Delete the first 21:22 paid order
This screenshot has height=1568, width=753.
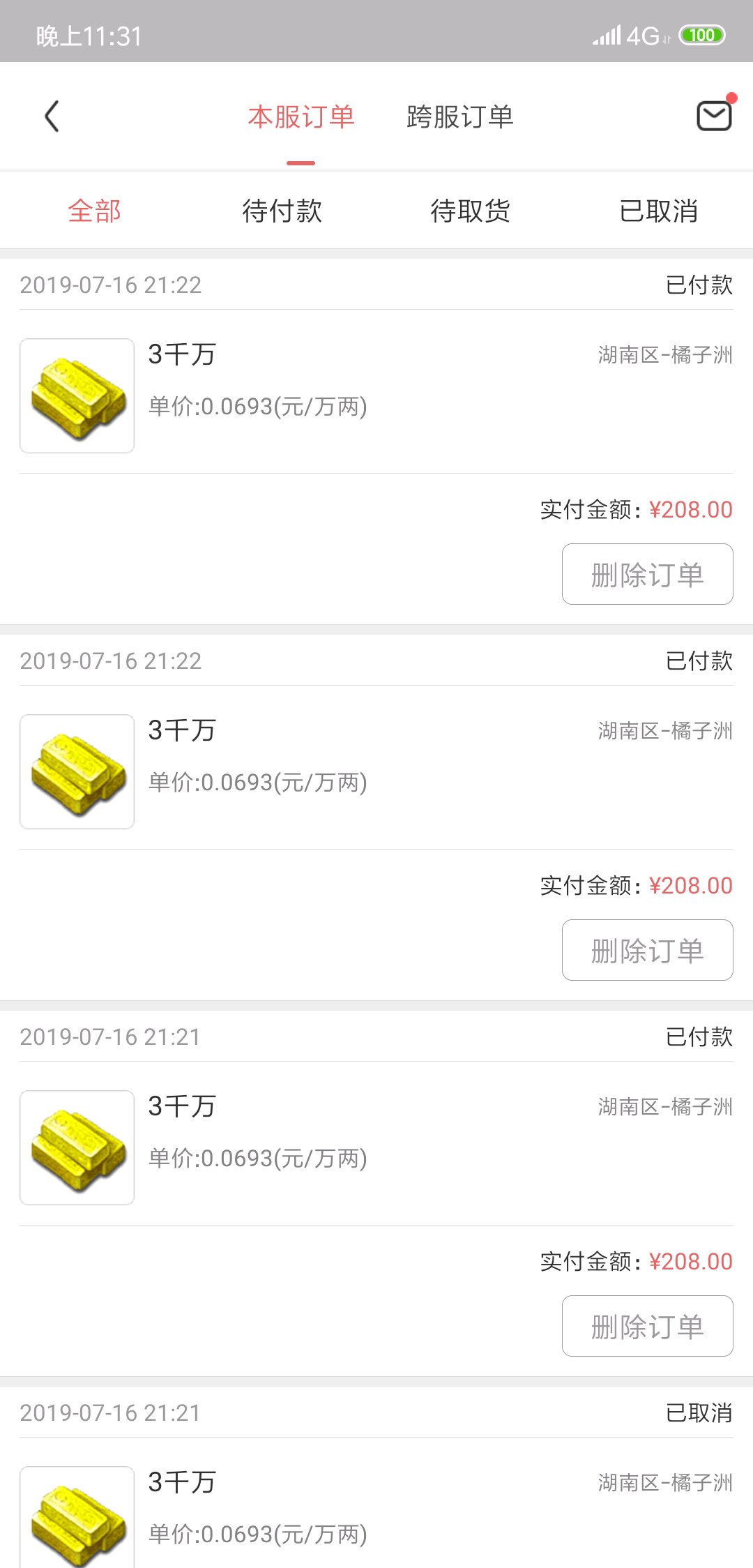tap(648, 574)
